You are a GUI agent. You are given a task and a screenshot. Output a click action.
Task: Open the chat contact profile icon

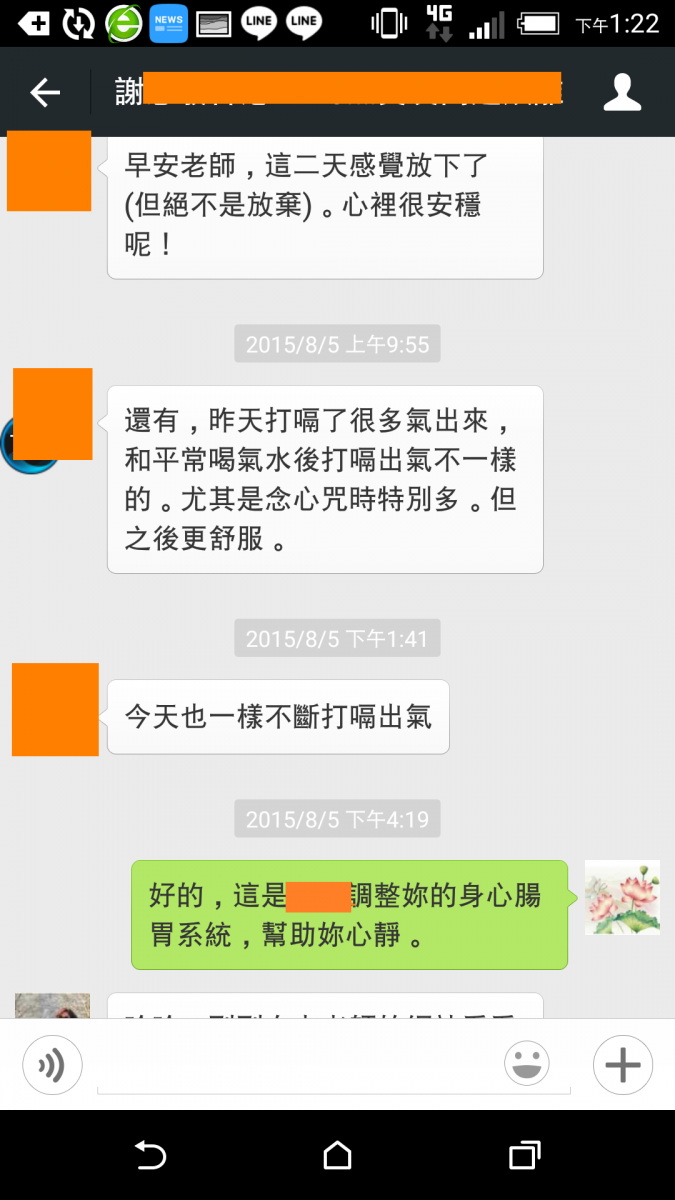[x=622, y=93]
